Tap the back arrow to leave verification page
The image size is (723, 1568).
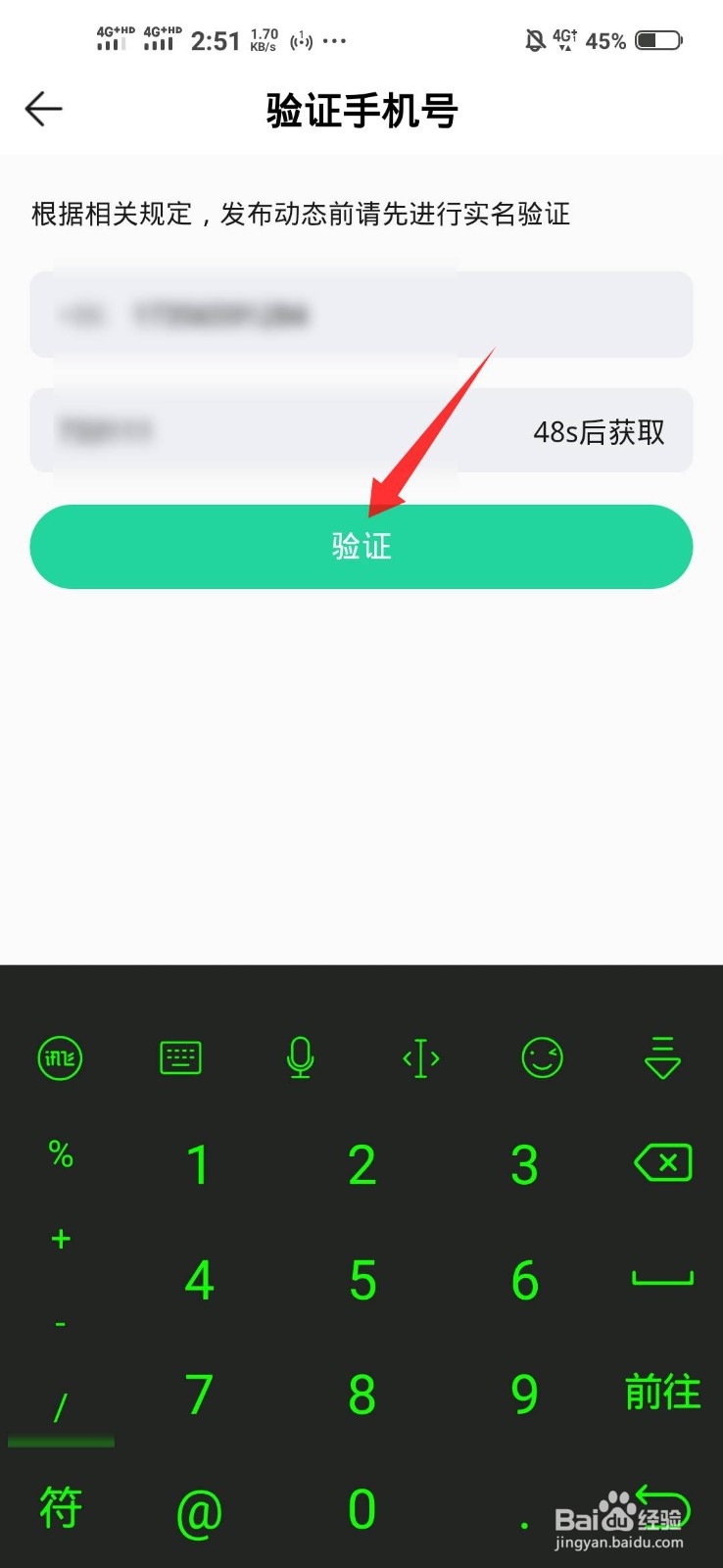pyautogui.click(x=42, y=110)
